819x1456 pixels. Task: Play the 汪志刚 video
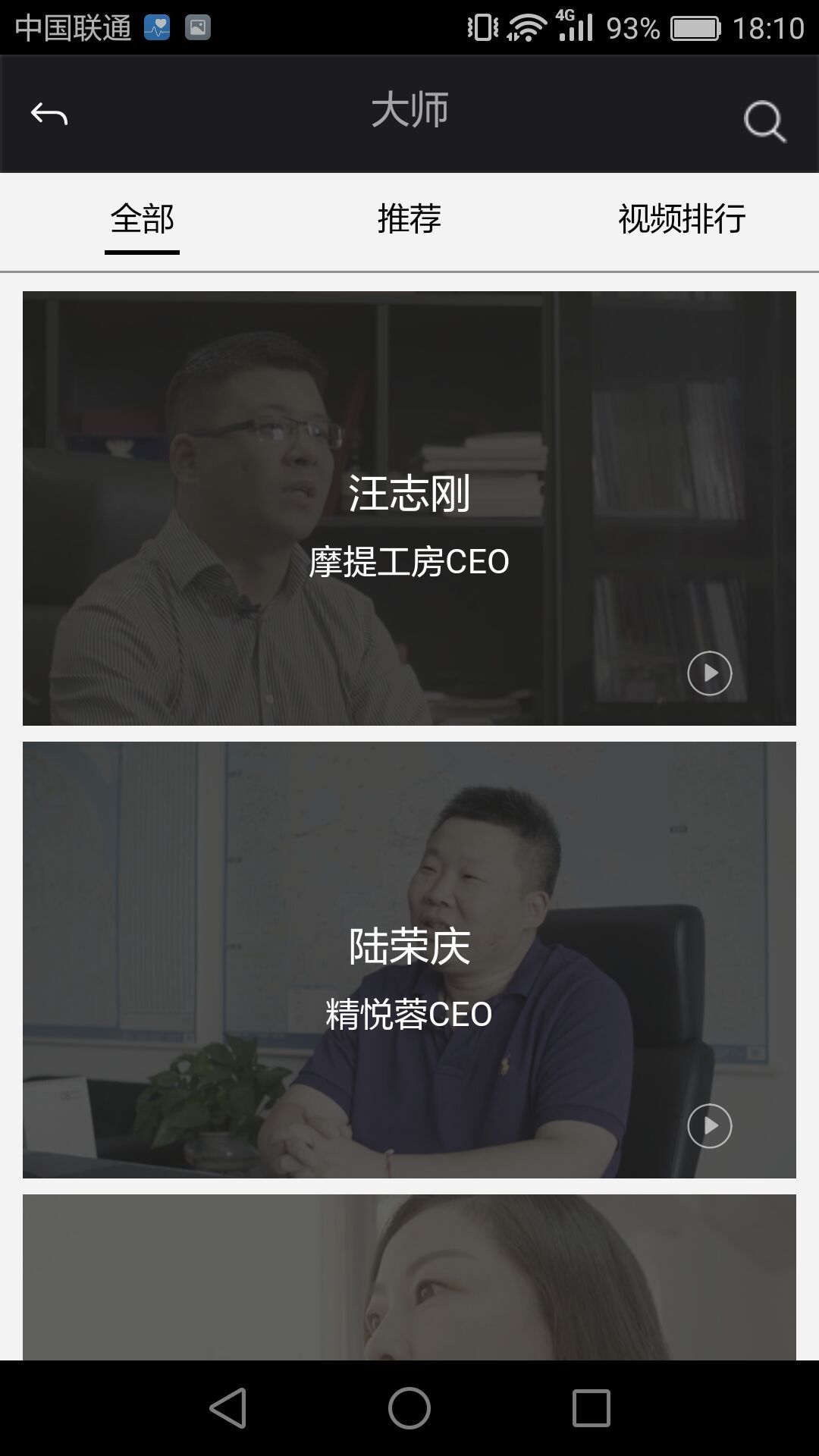tap(709, 673)
